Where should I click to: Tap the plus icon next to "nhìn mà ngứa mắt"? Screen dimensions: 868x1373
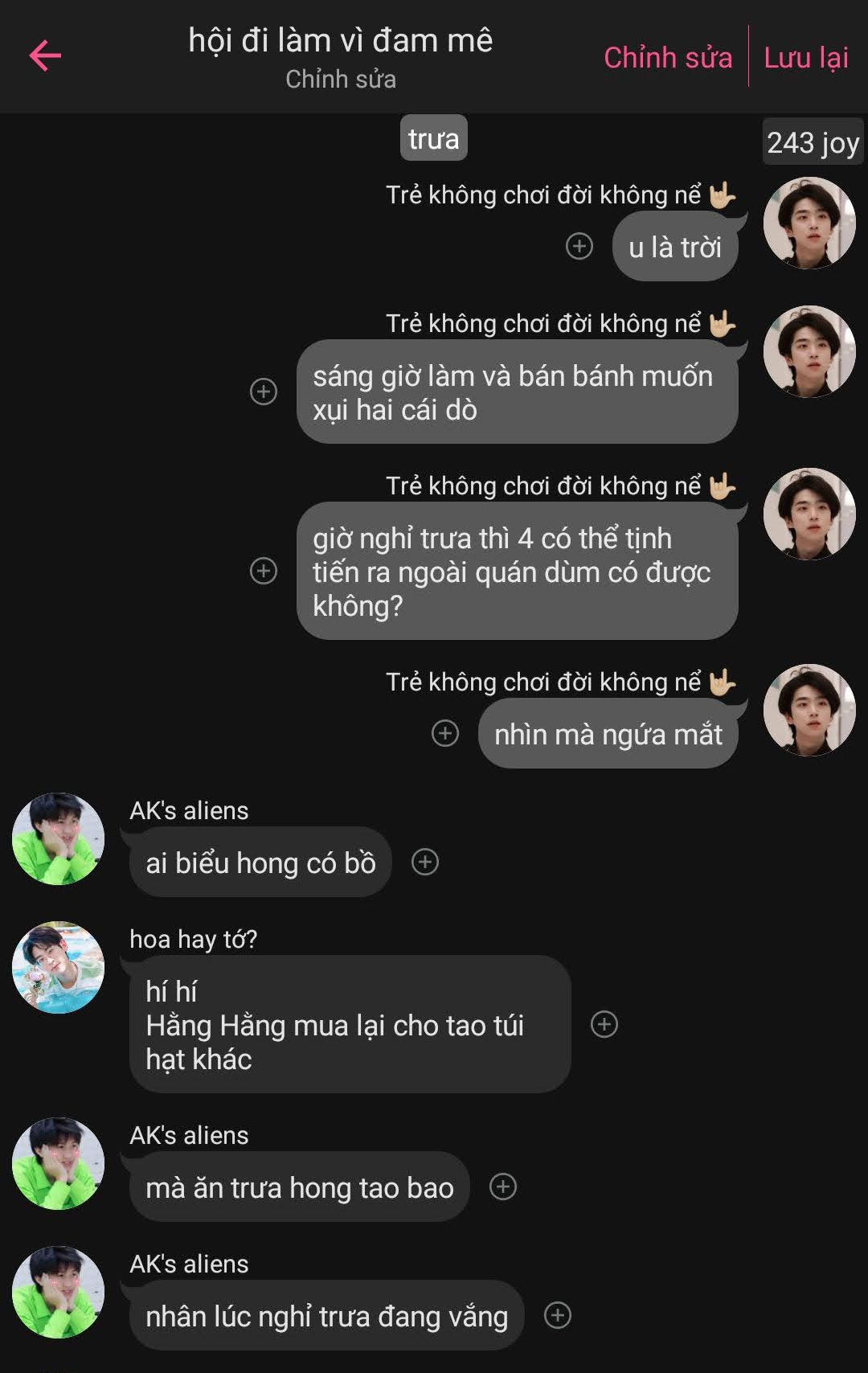pos(445,733)
